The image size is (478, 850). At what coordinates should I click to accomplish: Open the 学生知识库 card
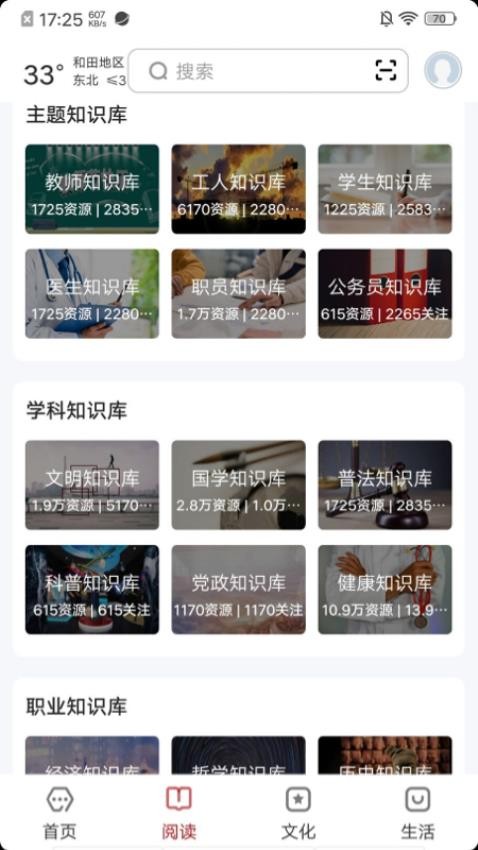(385, 189)
